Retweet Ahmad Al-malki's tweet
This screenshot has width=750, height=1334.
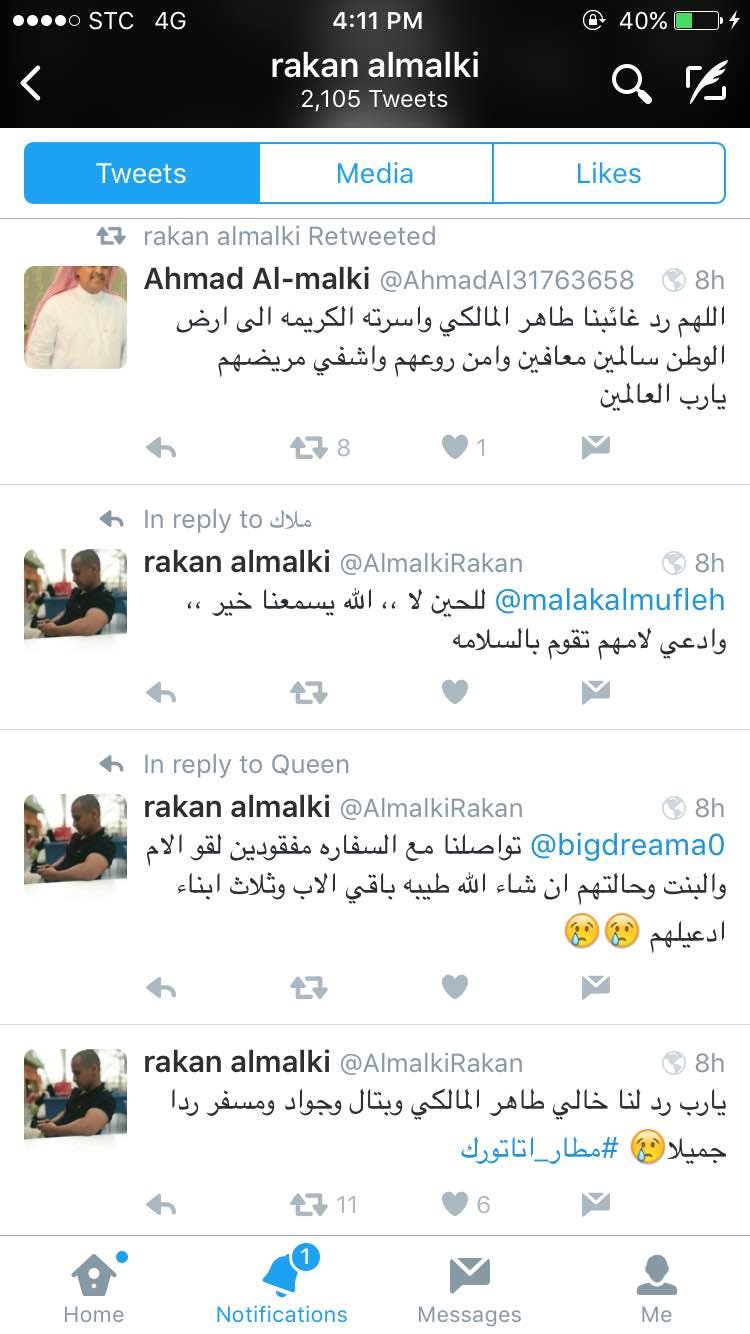(308, 447)
